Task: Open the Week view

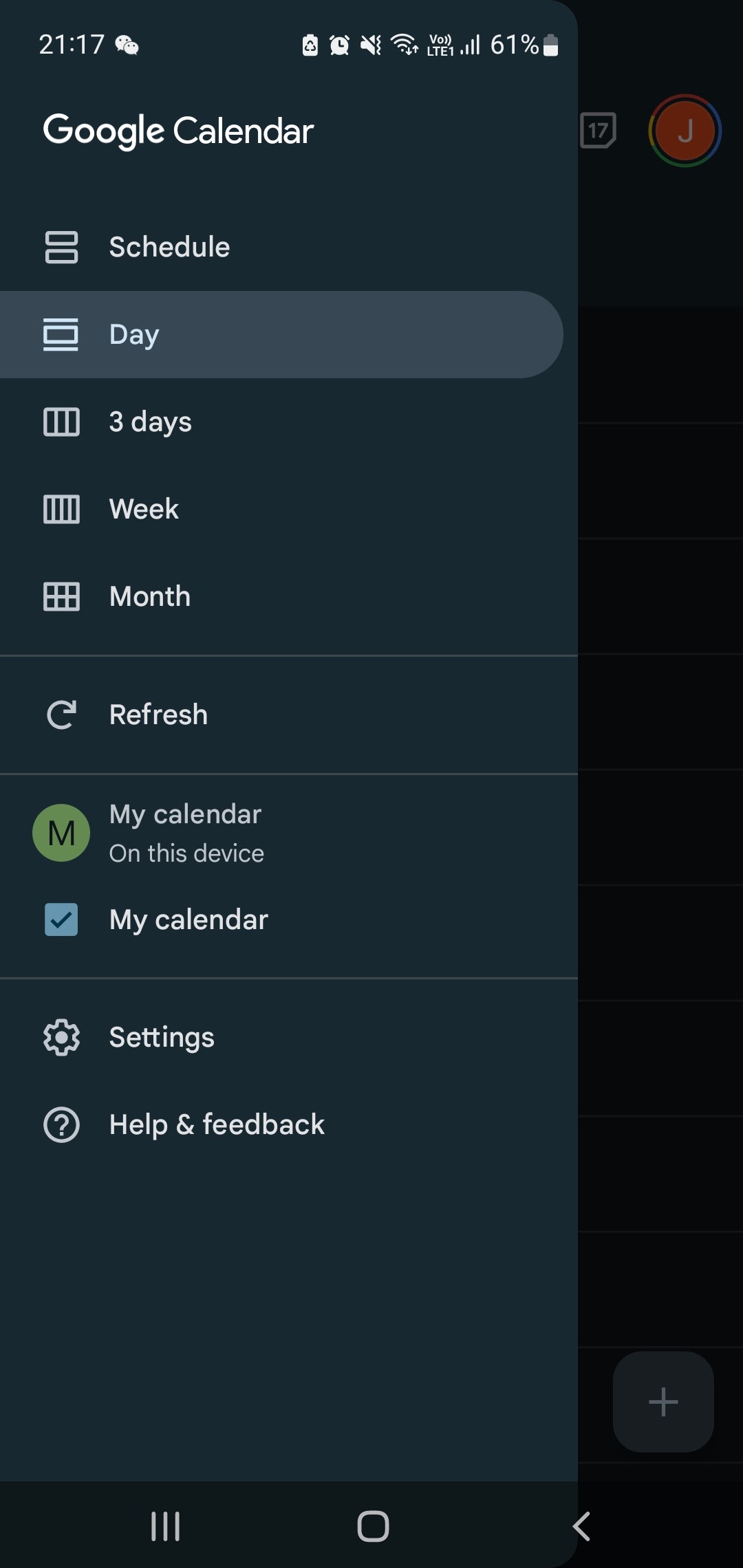Action: (x=144, y=510)
